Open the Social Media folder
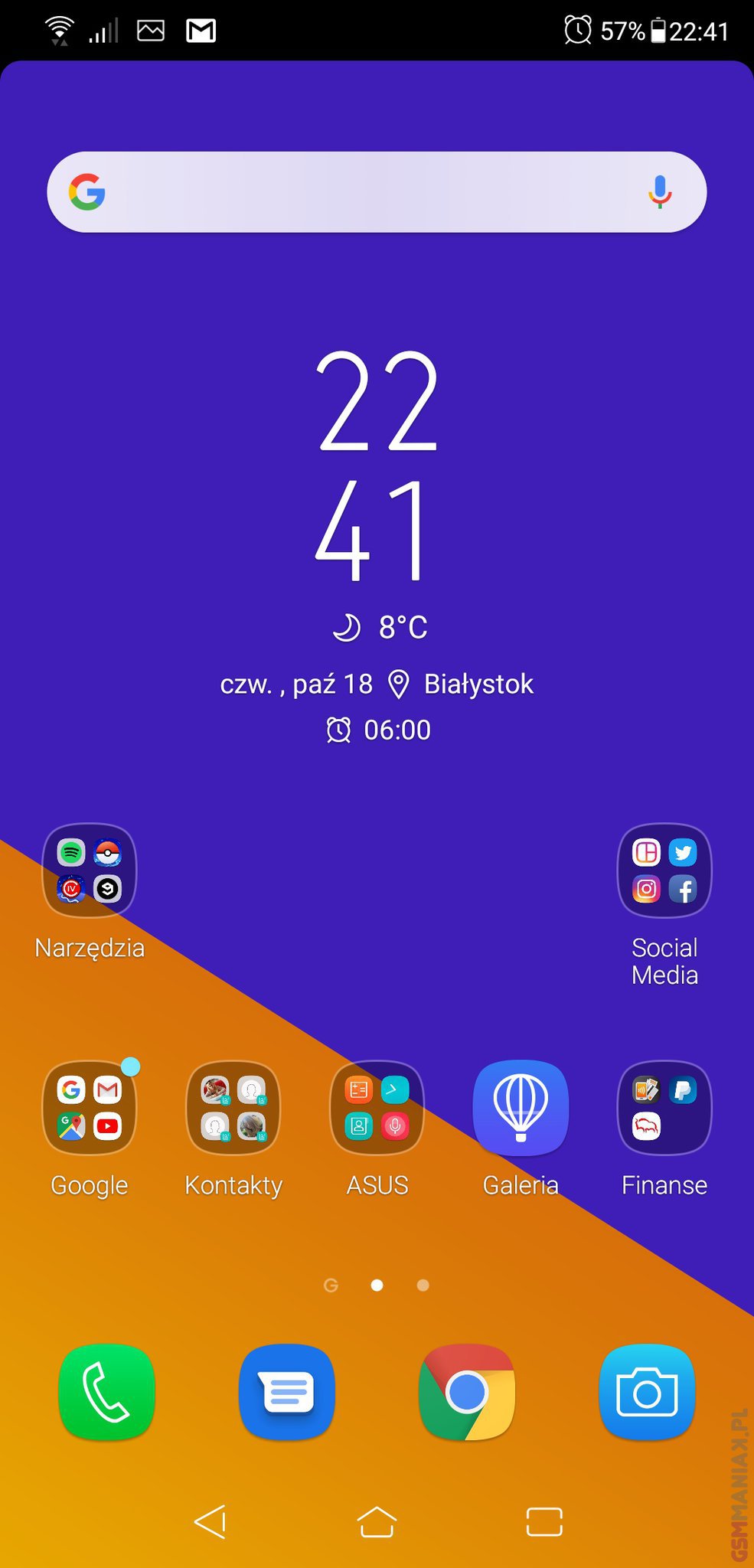Viewport: 754px width, 1568px height. pos(664,871)
